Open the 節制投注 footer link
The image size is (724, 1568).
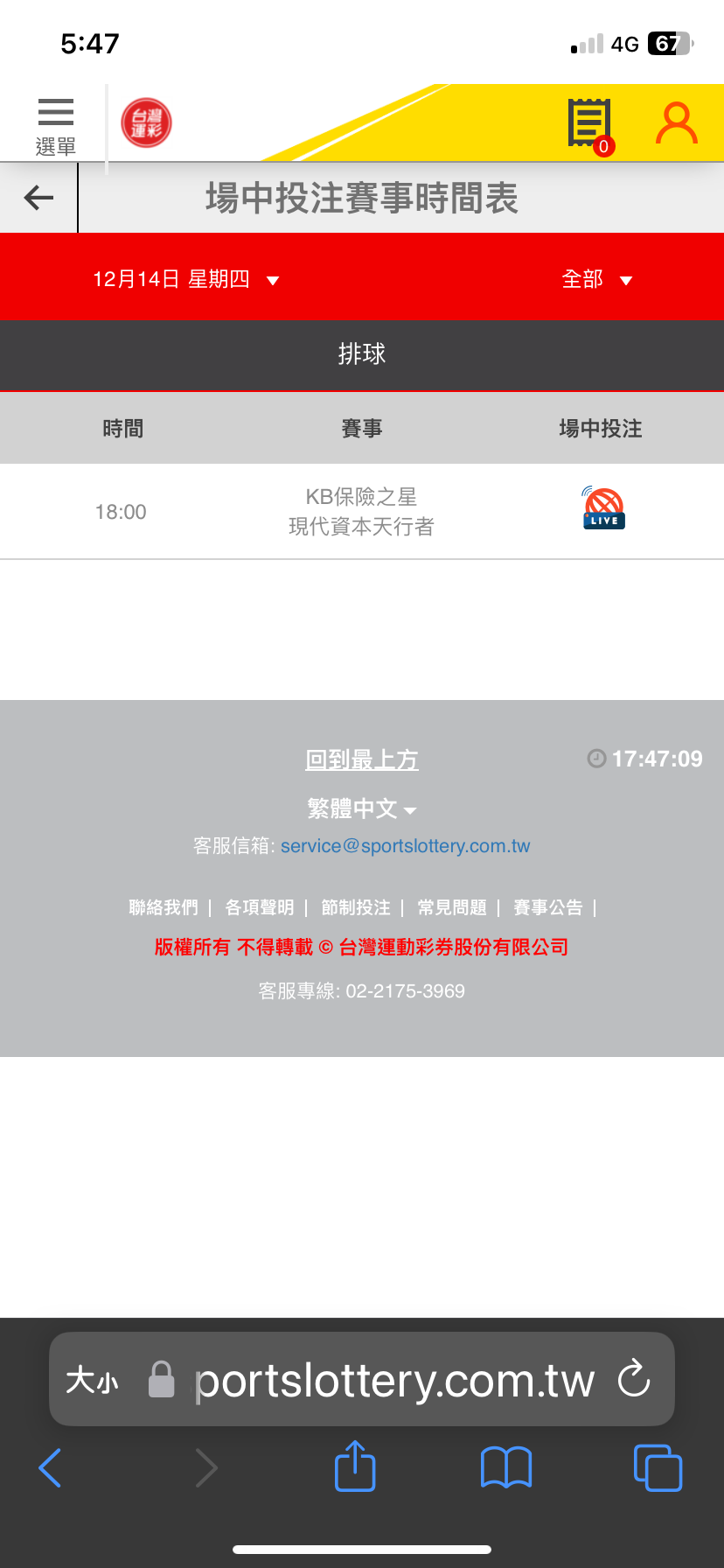point(356,907)
